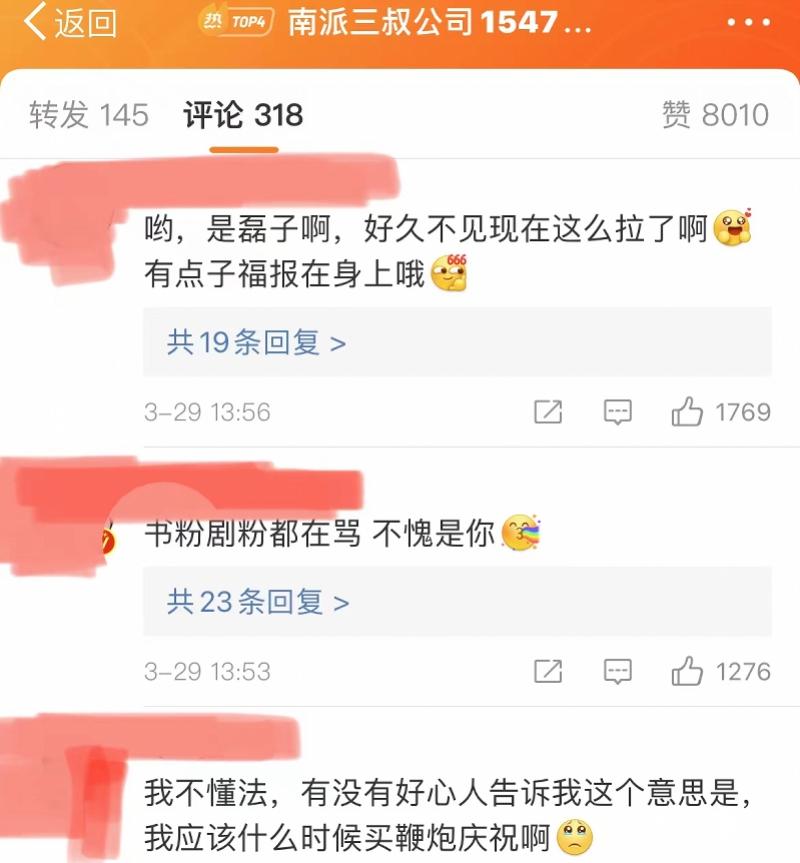Expand 共19条回复 replies
Image resolution: width=800 pixels, height=863 pixels.
coord(256,343)
